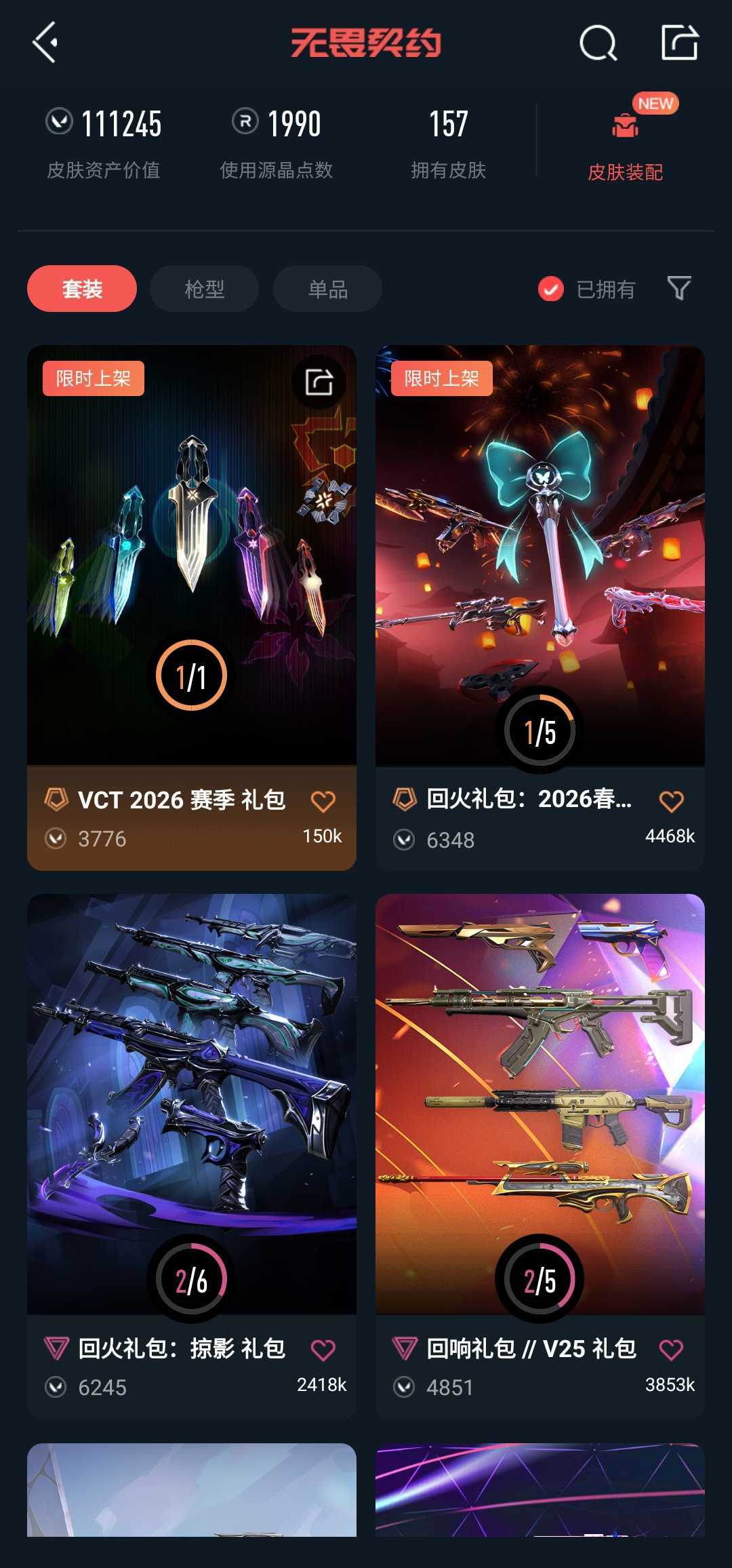Share this skin collection page
The width and height of the screenshot is (732, 1568).
679,43
